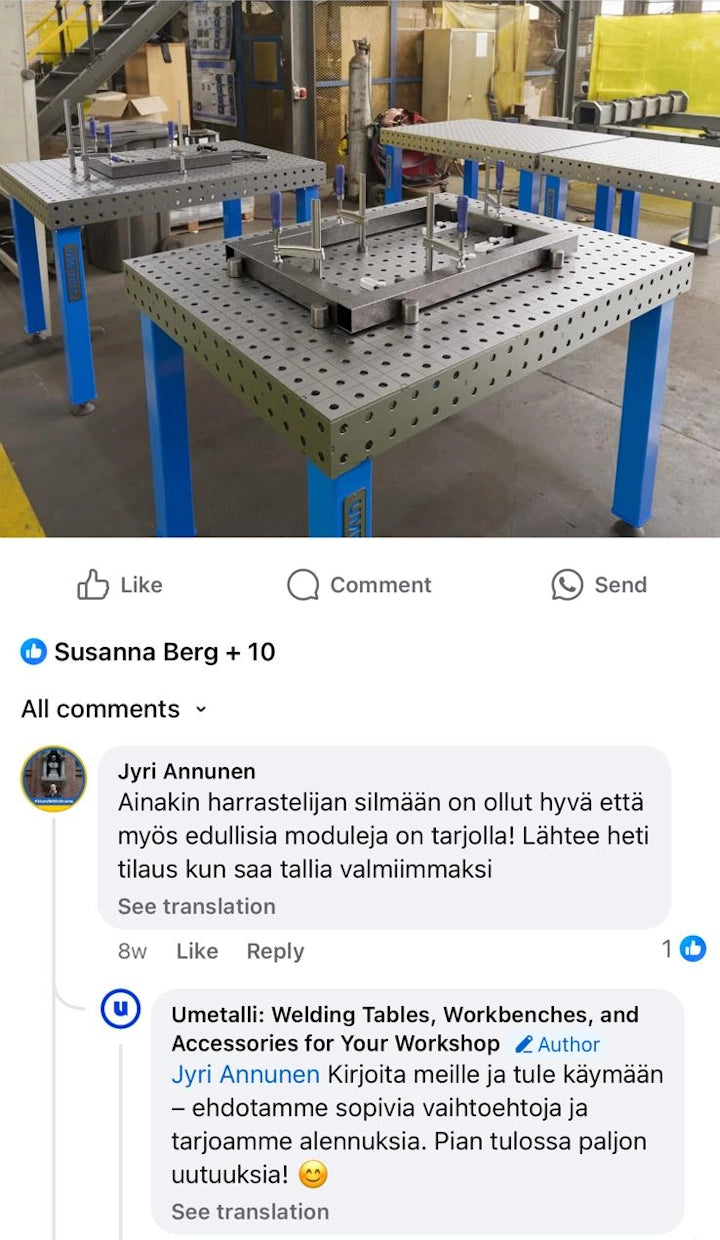The width and height of the screenshot is (720, 1240).
Task: See translation of Jyri Annunen's comment
Action: pyautogui.click(x=196, y=906)
